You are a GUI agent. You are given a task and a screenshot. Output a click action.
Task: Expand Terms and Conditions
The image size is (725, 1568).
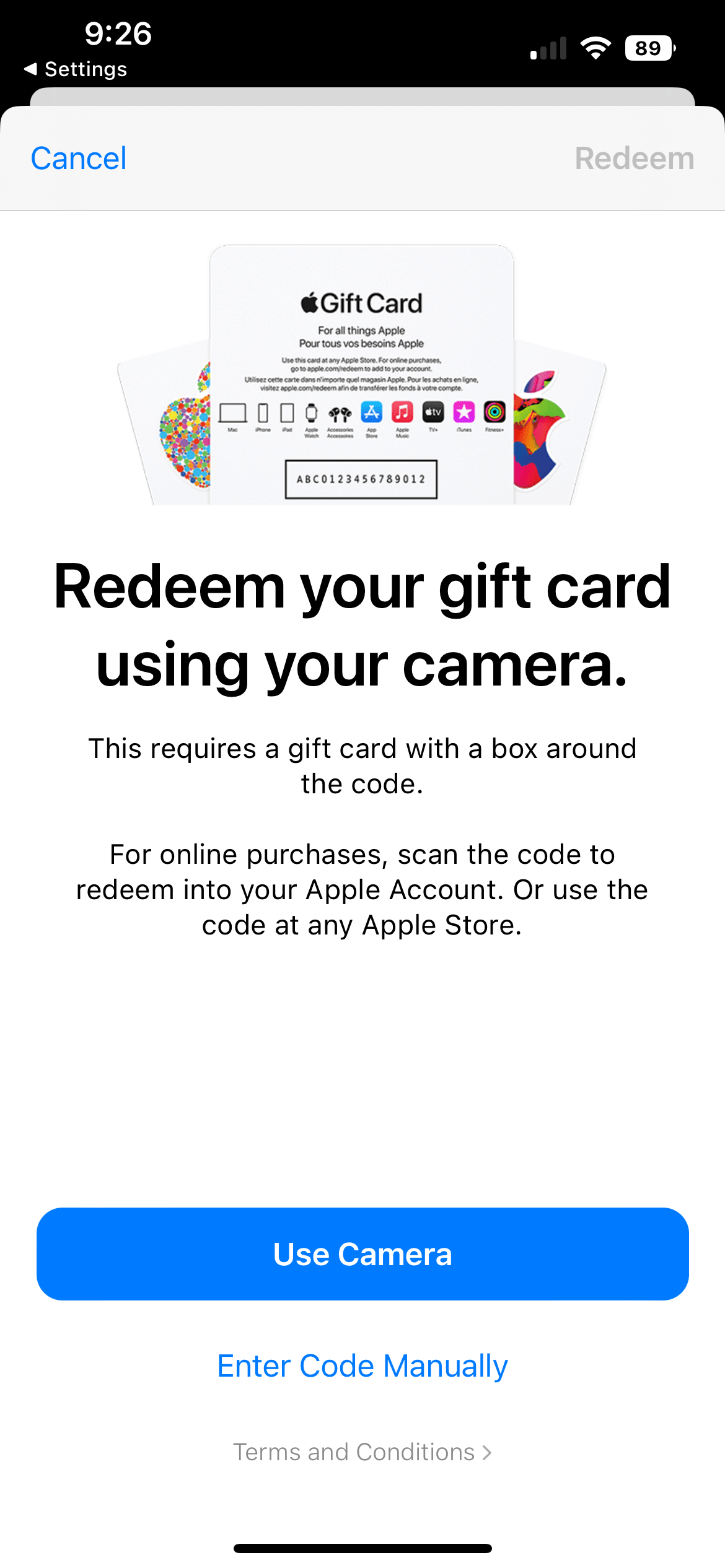coord(362,1452)
